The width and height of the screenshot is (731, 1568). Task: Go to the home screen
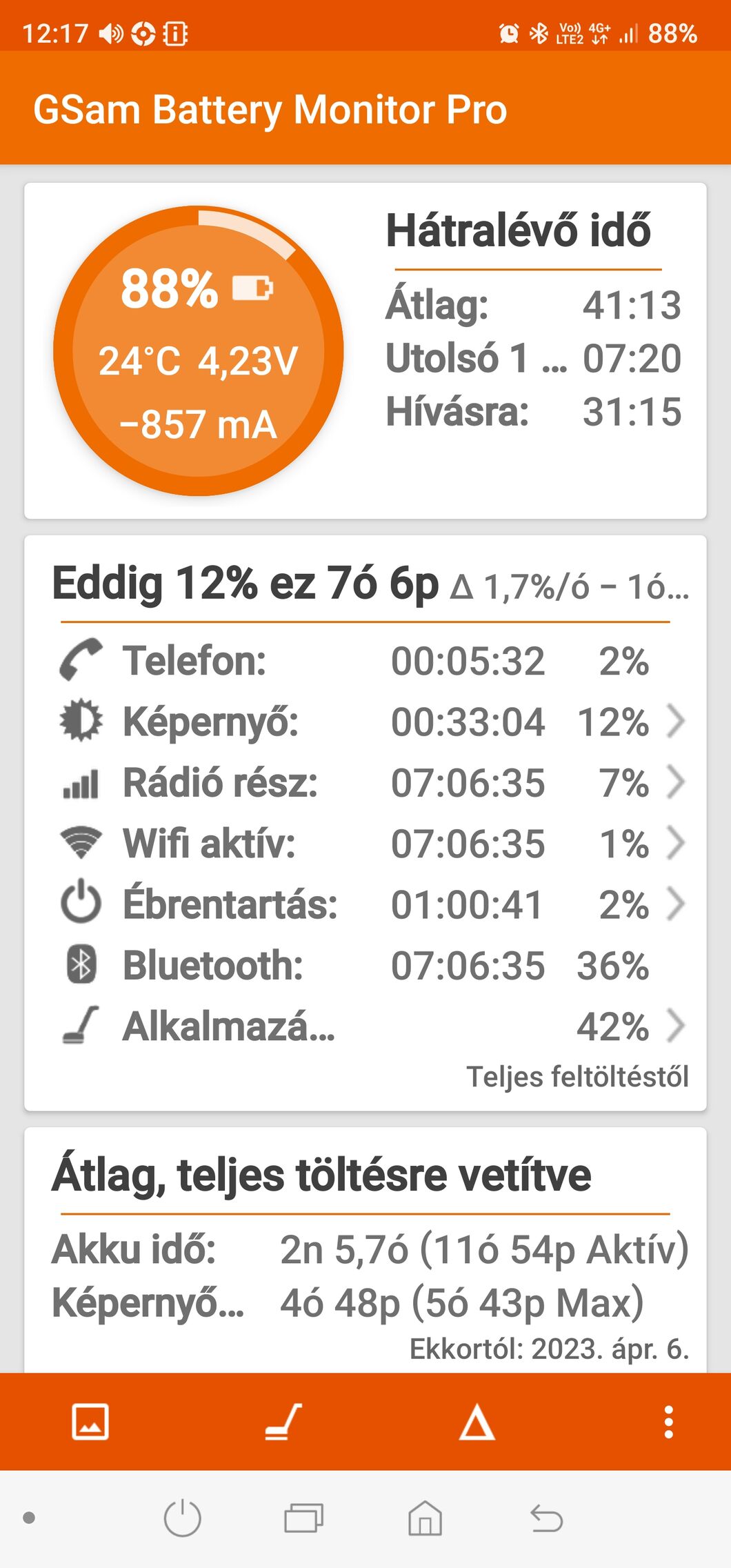click(425, 1518)
